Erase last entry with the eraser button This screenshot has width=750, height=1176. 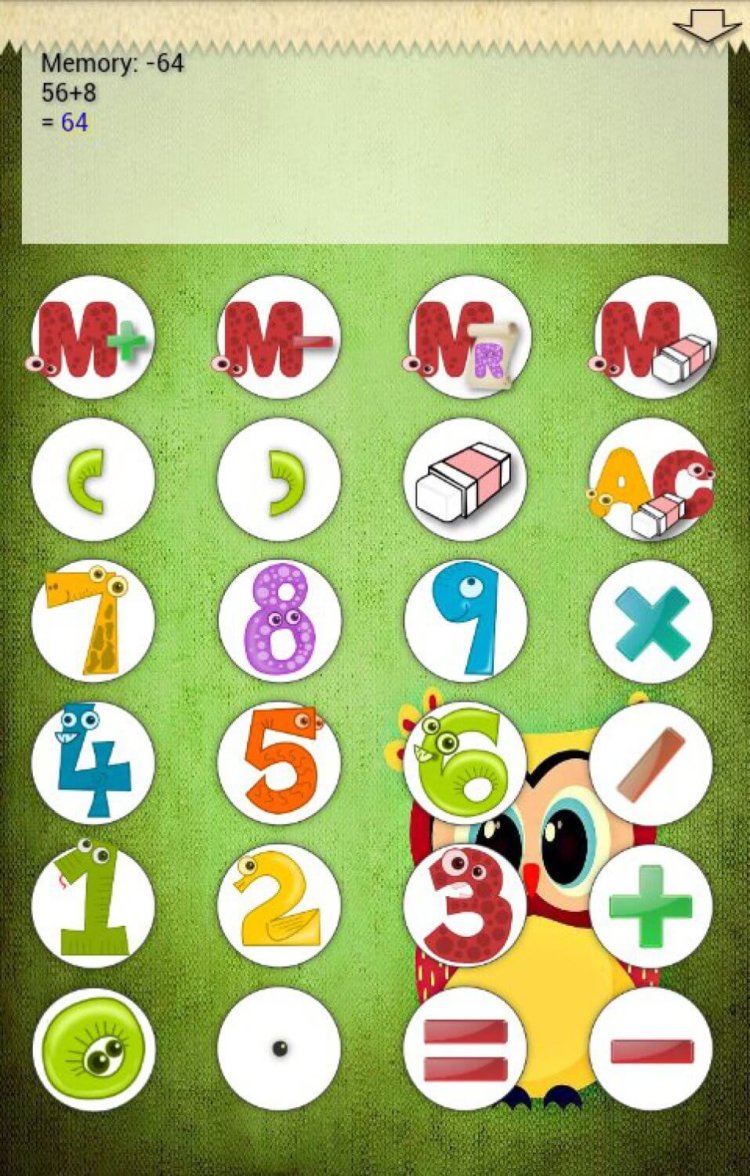click(465, 479)
